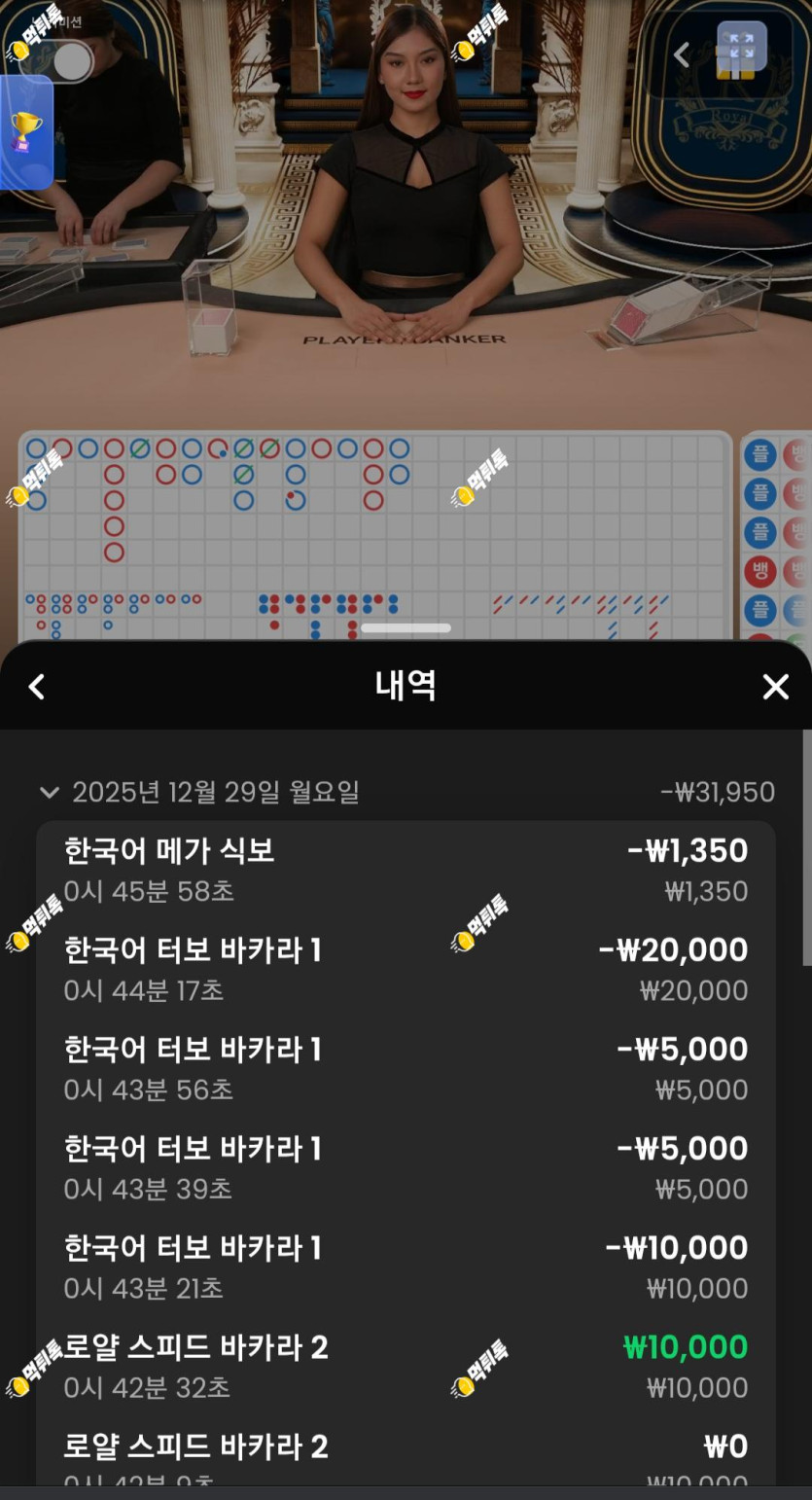Viewport: 812px width, 1500px height.
Task: Tap the back chevron beside the expand icon
Action: coord(683,54)
